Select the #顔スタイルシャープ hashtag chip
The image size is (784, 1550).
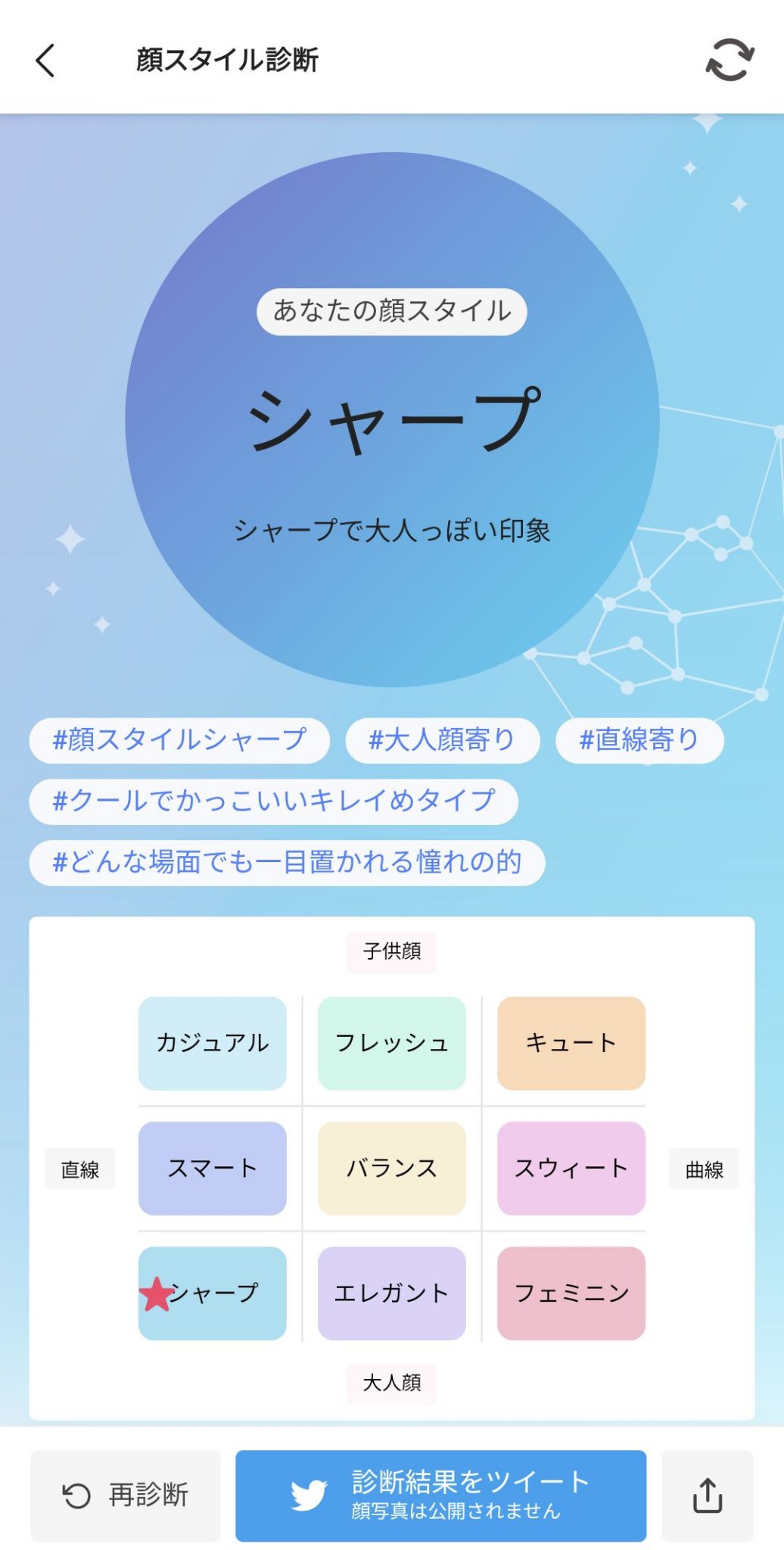pyautogui.click(x=179, y=740)
